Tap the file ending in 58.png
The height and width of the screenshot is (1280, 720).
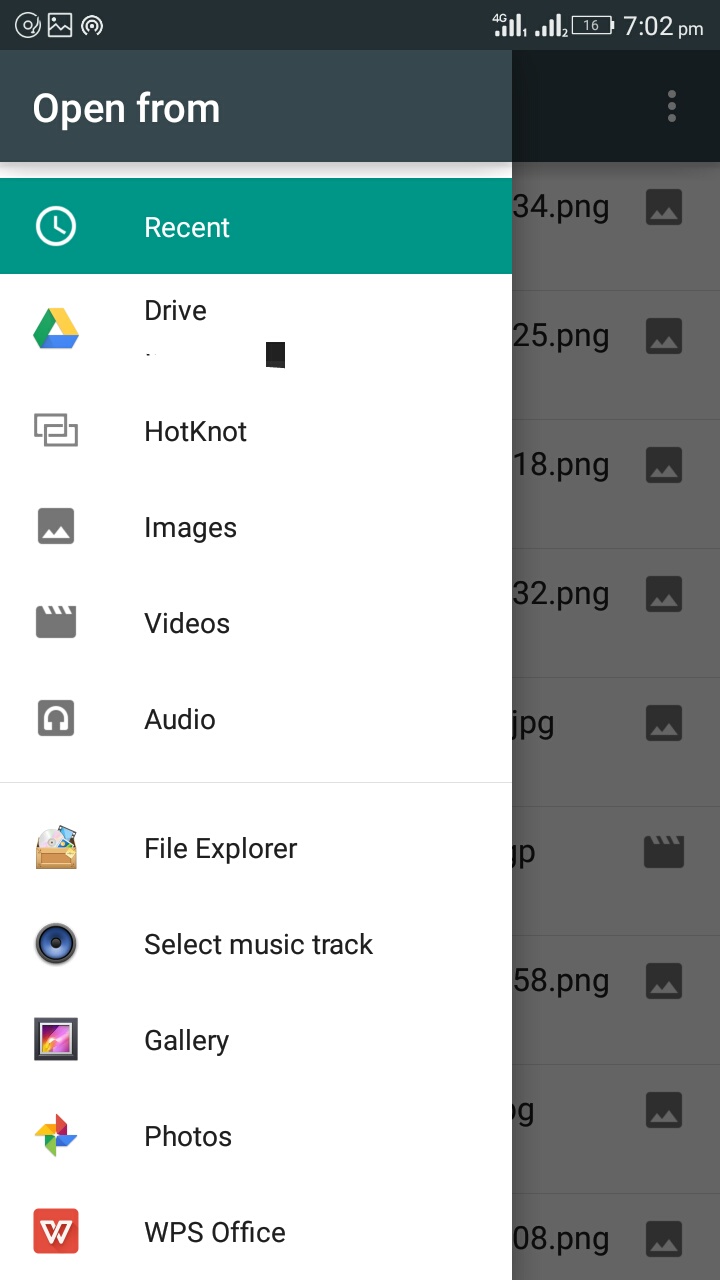click(570, 981)
